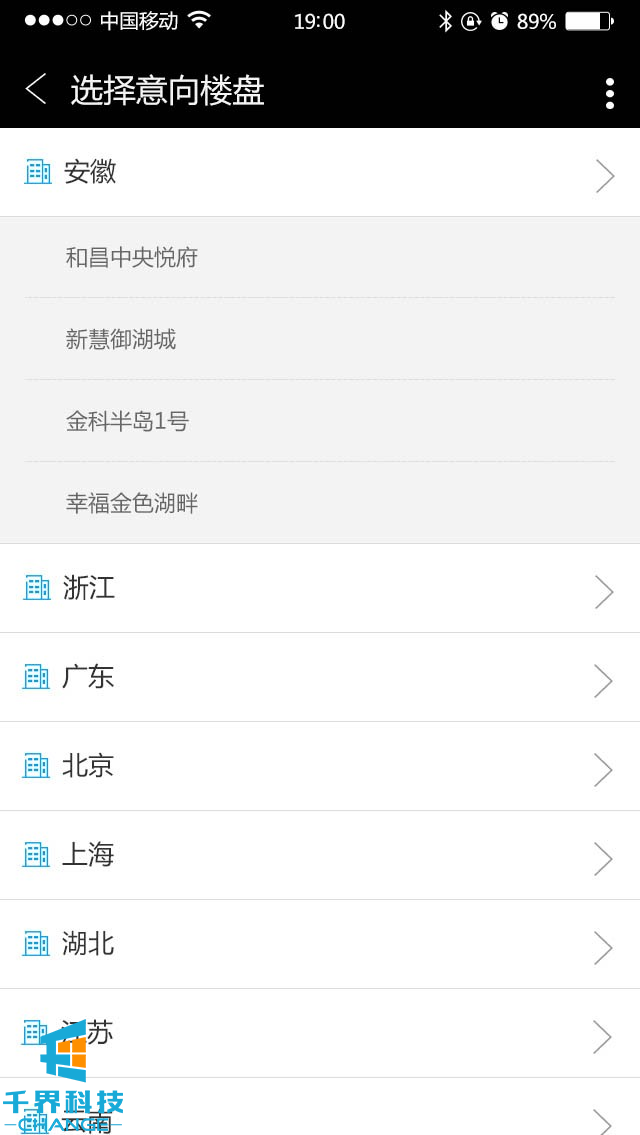
Task: Expand the 广东 province row
Action: click(320, 678)
